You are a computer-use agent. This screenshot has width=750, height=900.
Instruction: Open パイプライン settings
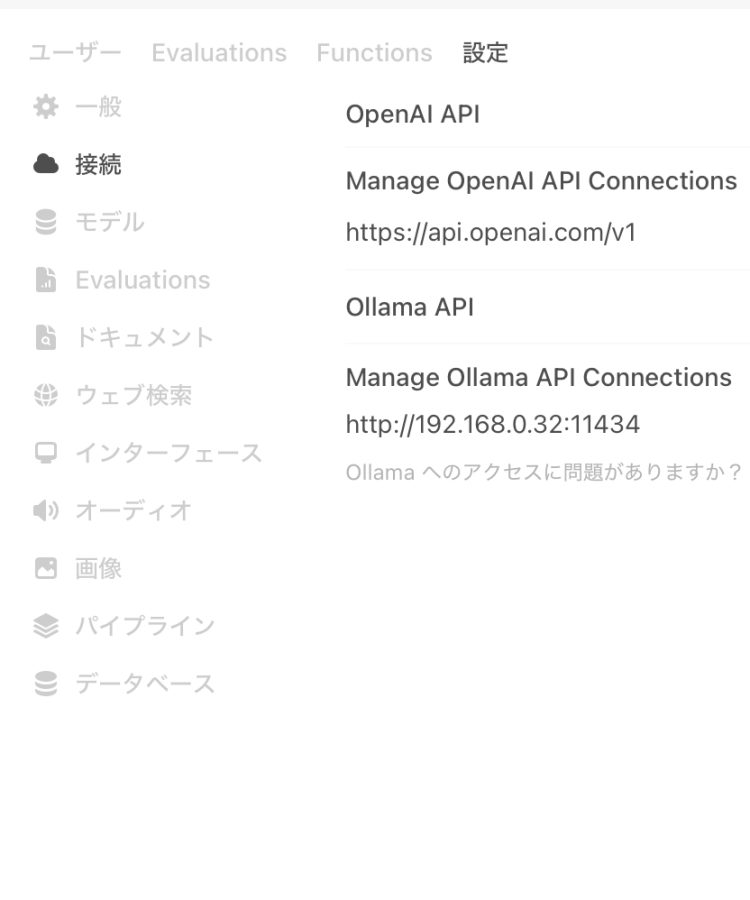coord(144,626)
